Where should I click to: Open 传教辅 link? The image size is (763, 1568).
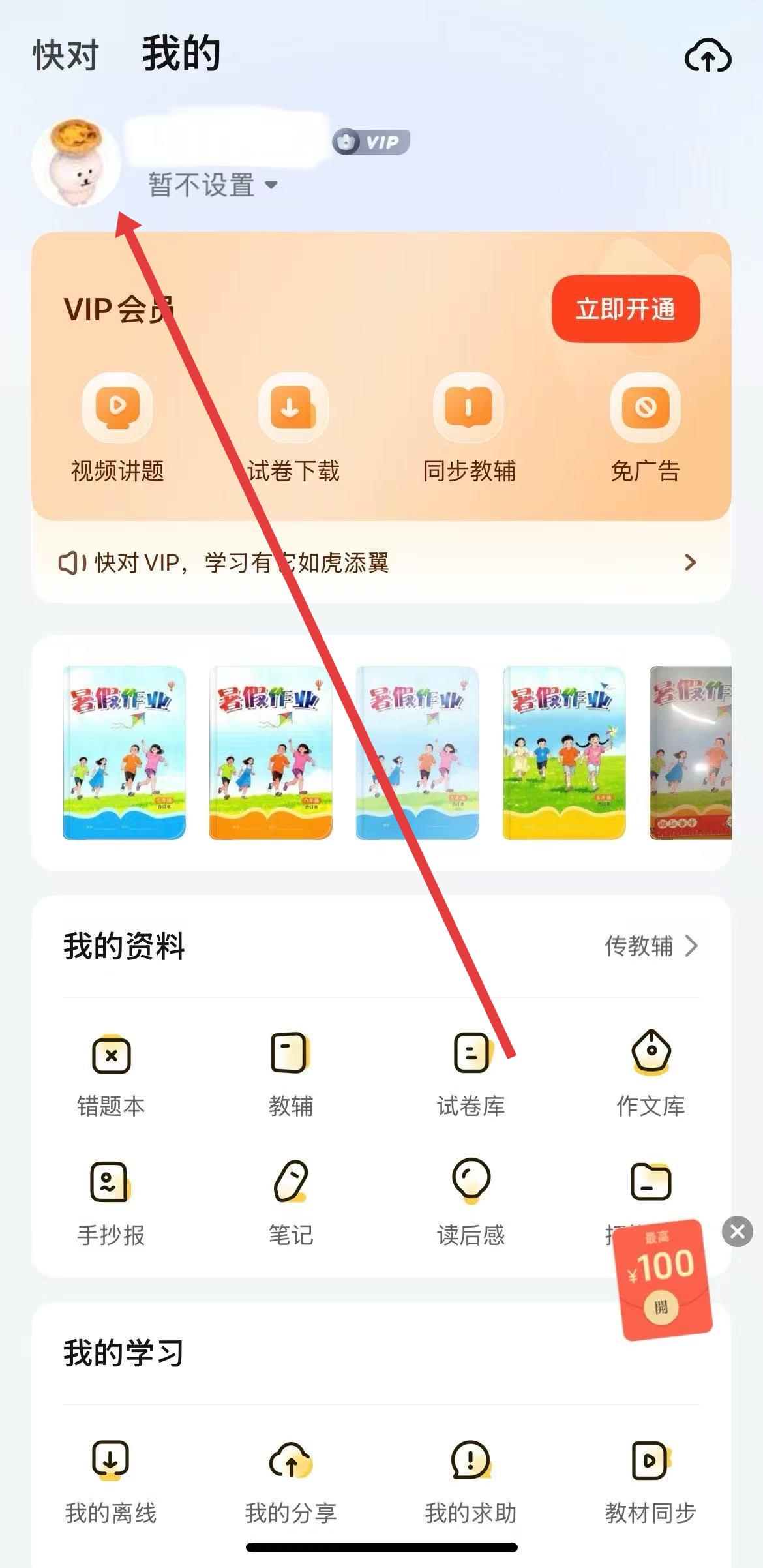point(651,946)
